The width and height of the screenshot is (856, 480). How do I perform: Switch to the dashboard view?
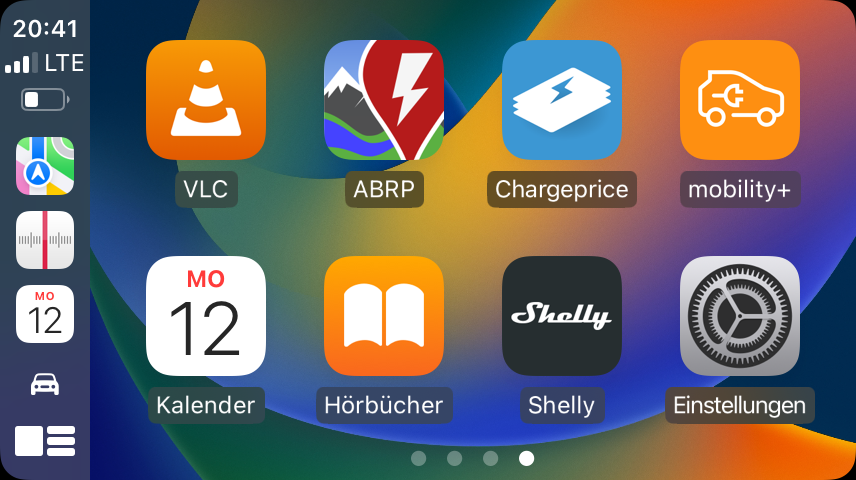45,441
